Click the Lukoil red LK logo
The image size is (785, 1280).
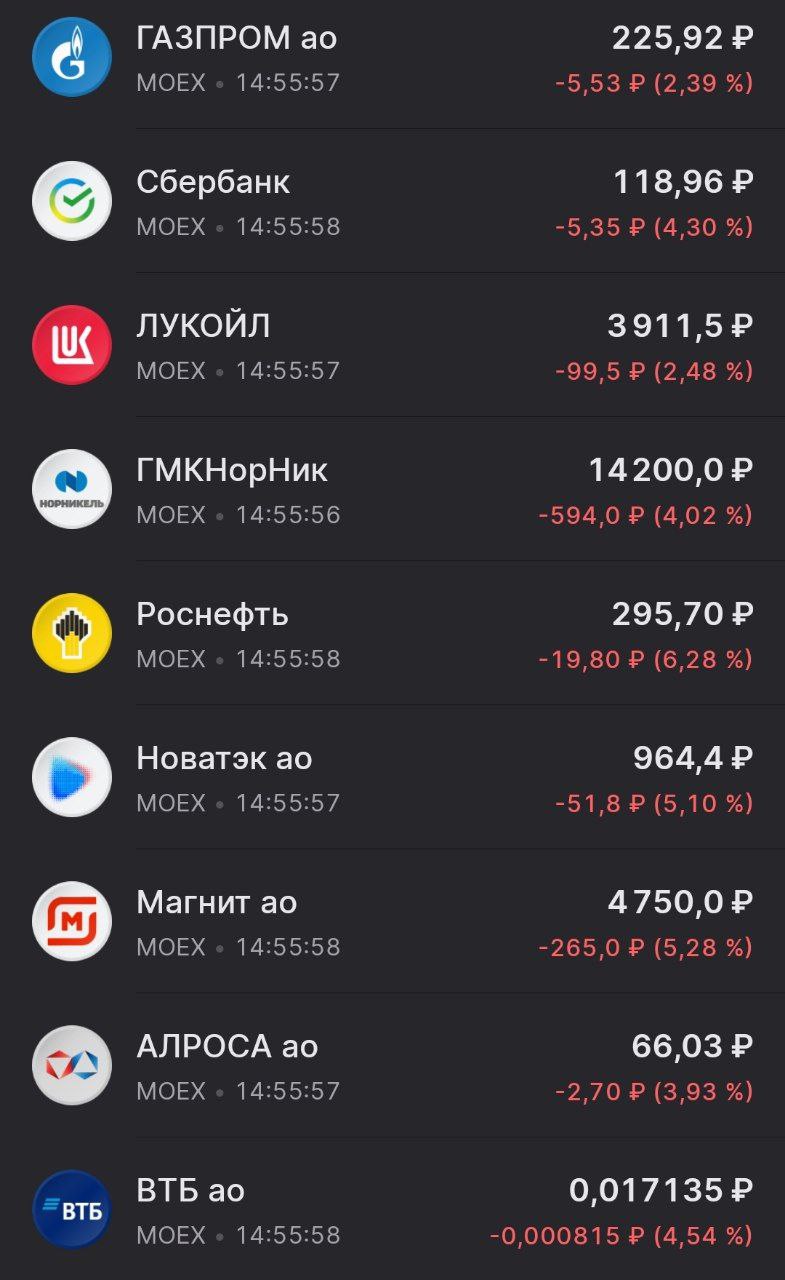71,345
